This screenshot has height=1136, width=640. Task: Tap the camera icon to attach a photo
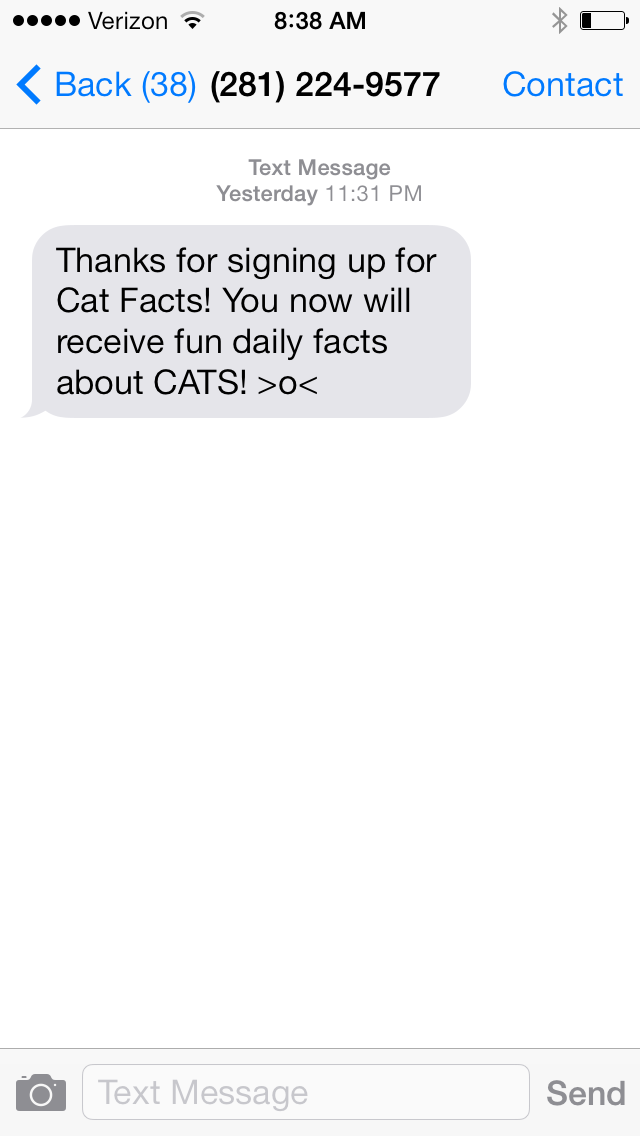click(x=41, y=1093)
